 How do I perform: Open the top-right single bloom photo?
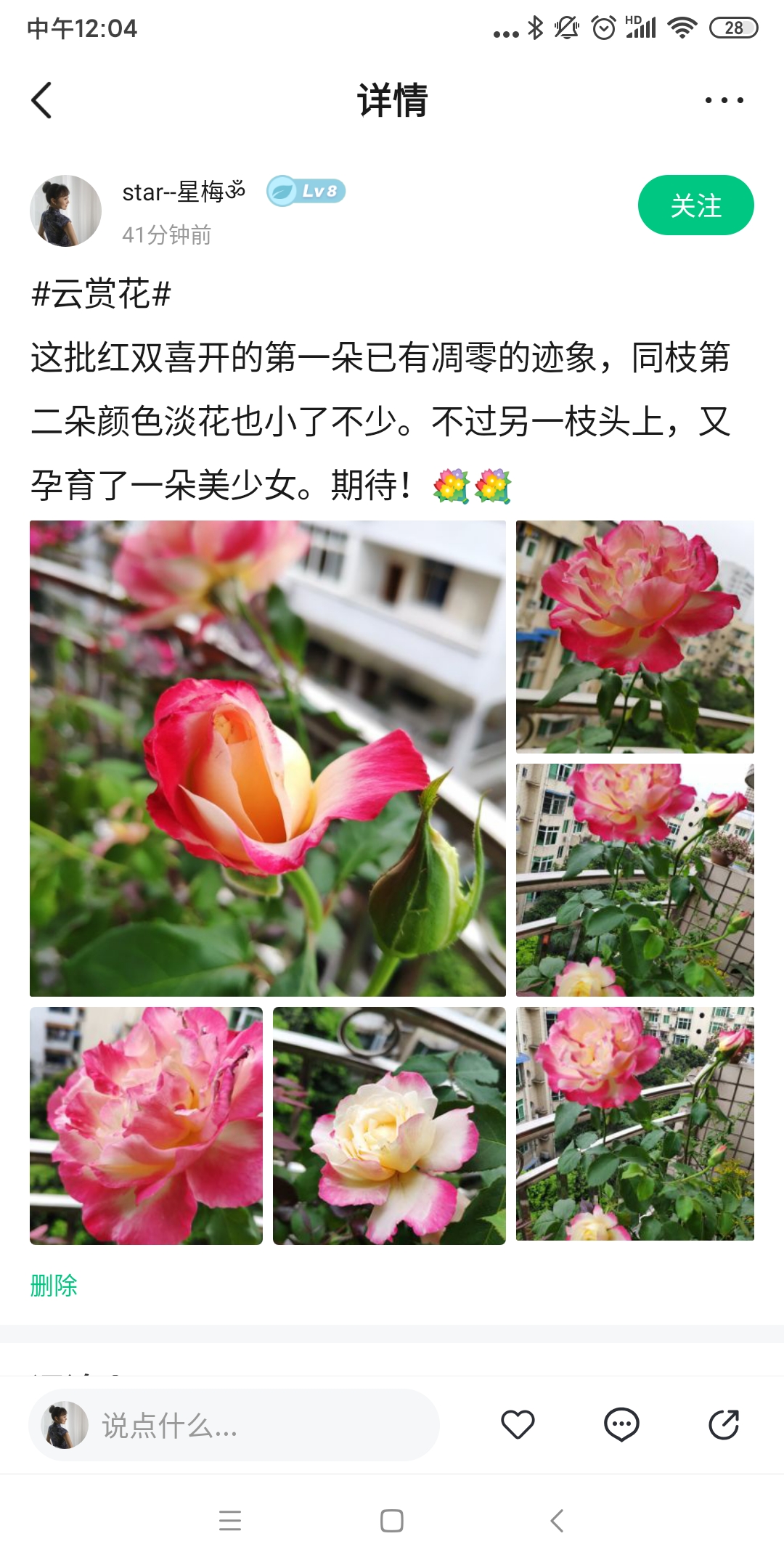coord(634,637)
